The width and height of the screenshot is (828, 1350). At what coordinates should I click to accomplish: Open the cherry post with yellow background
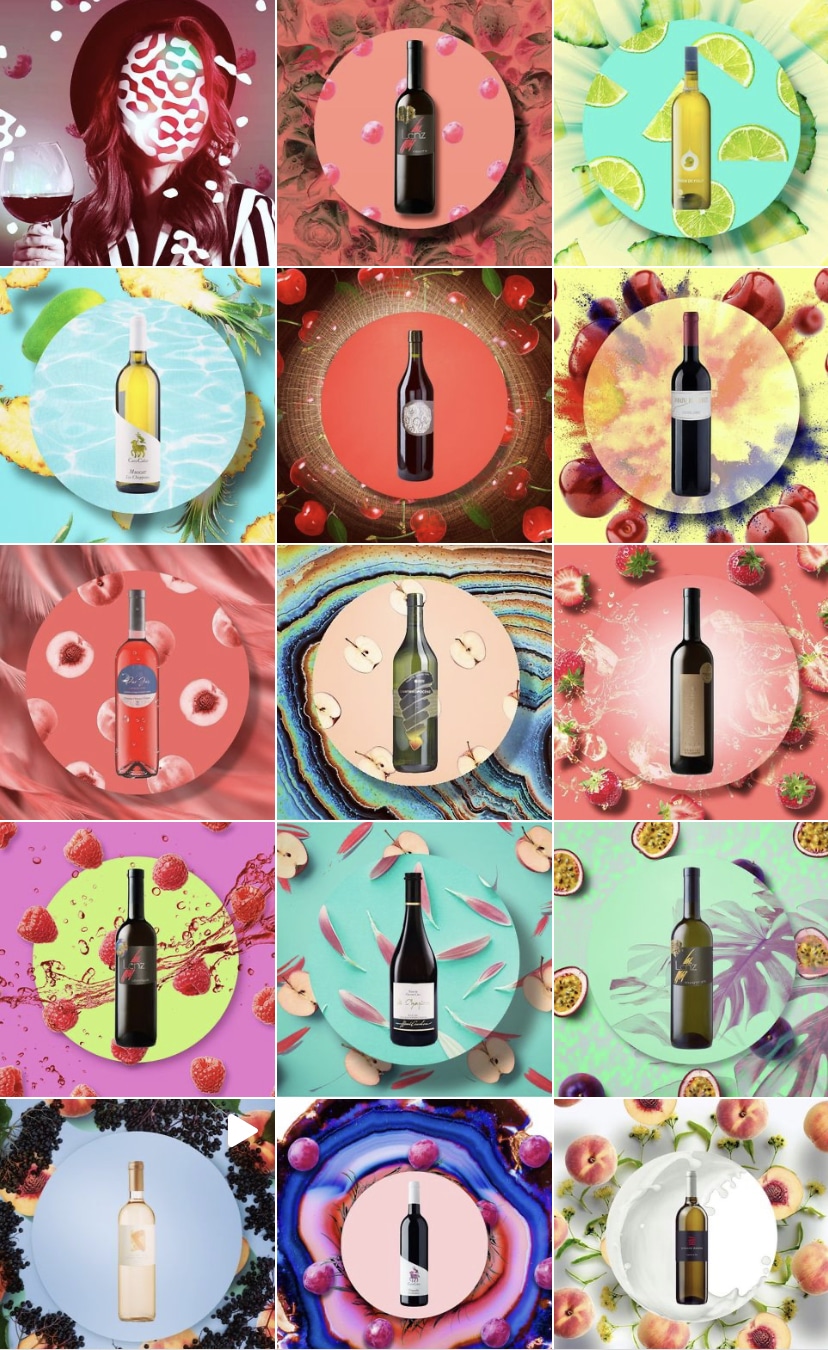pyautogui.click(x=691, y=405)
